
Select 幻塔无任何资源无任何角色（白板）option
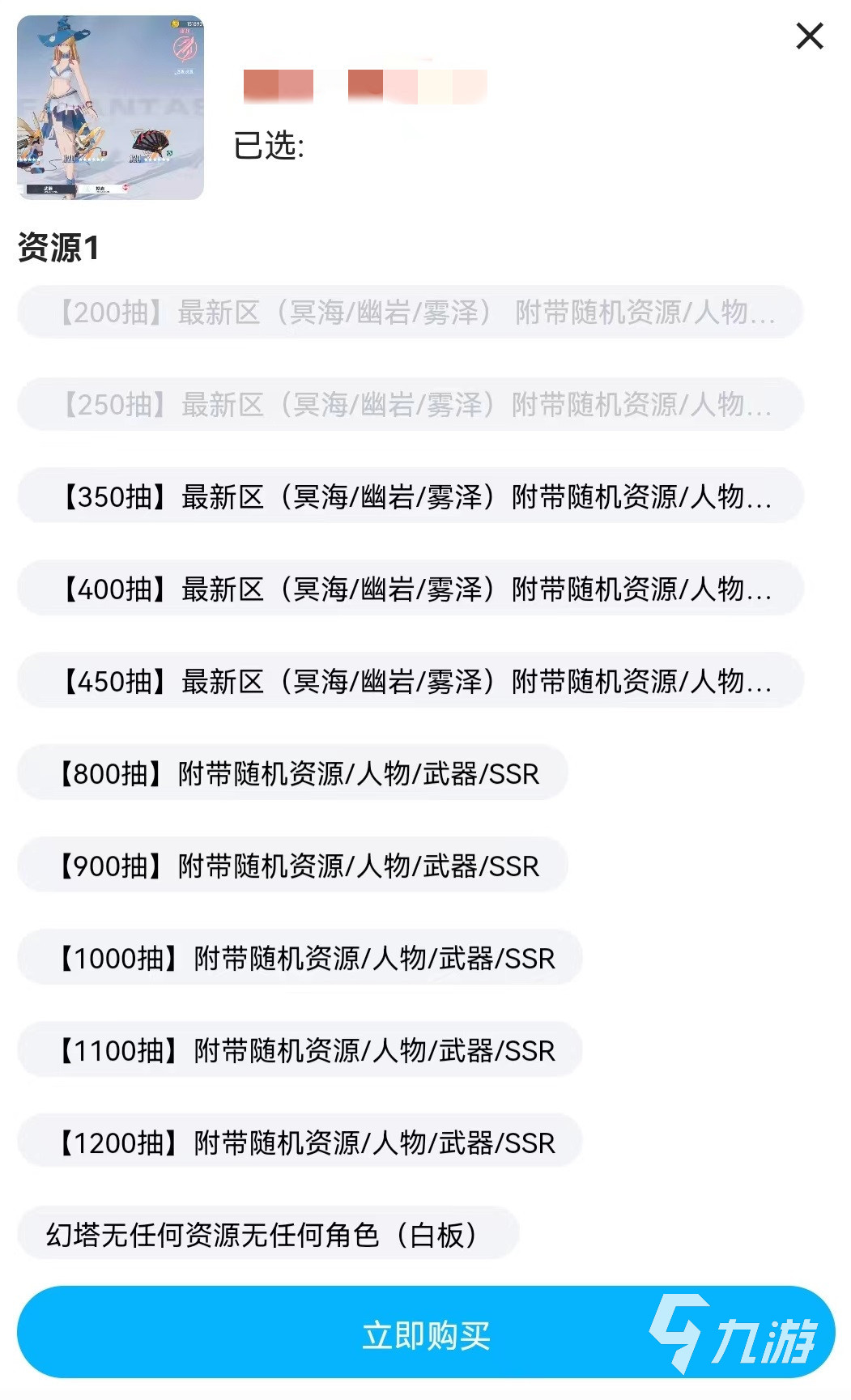coord(267,1235)
